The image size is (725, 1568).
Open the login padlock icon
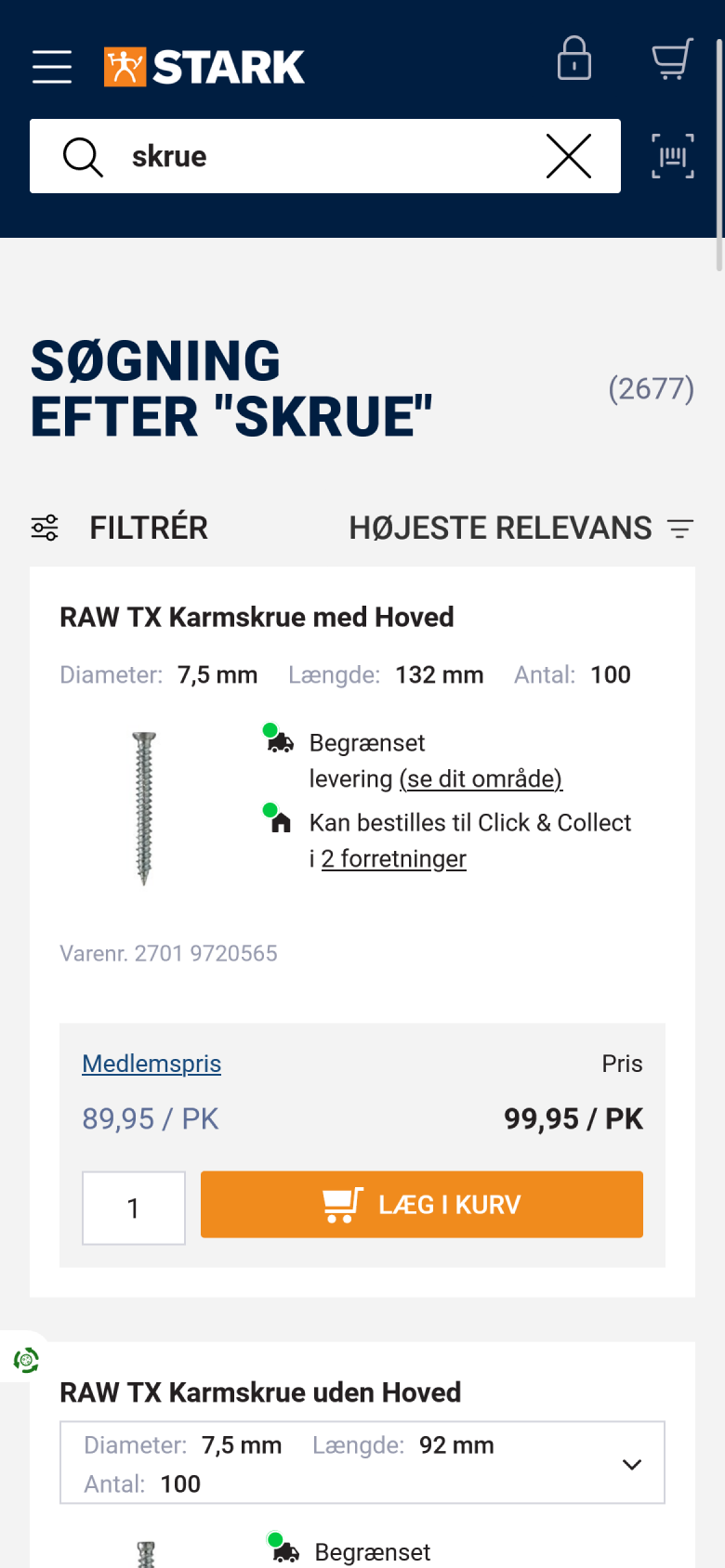click(x=573, y=59)
